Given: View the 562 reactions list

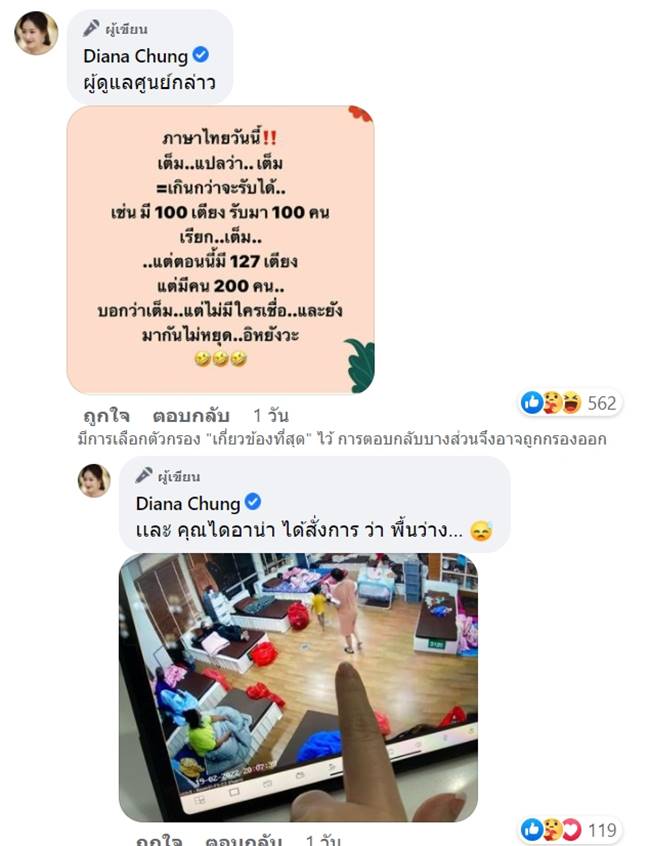Looking at the screenshot, I should click(569, 402).
